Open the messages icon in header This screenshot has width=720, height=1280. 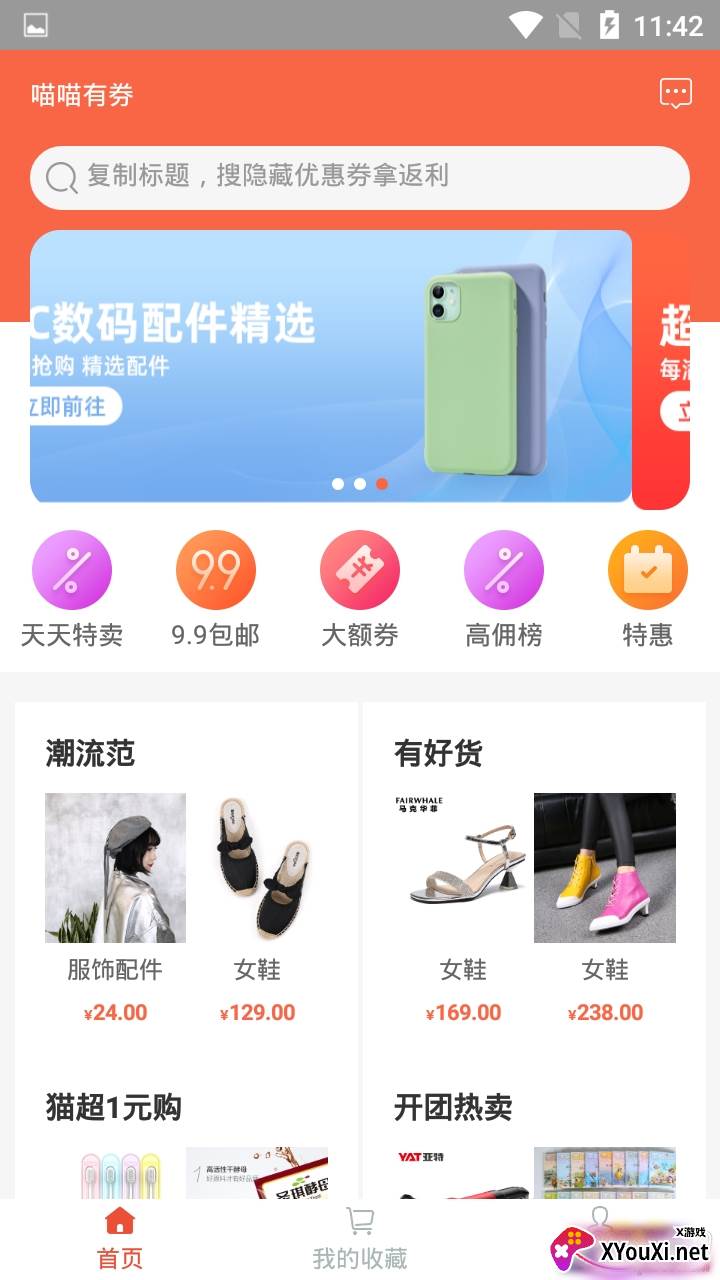pos(676,94)
